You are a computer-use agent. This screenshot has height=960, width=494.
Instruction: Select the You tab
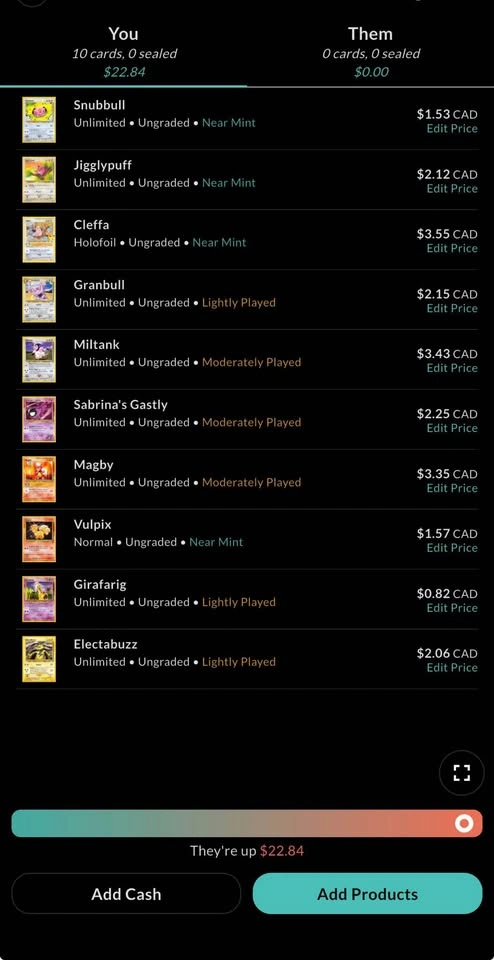click(x=124, y=52)
